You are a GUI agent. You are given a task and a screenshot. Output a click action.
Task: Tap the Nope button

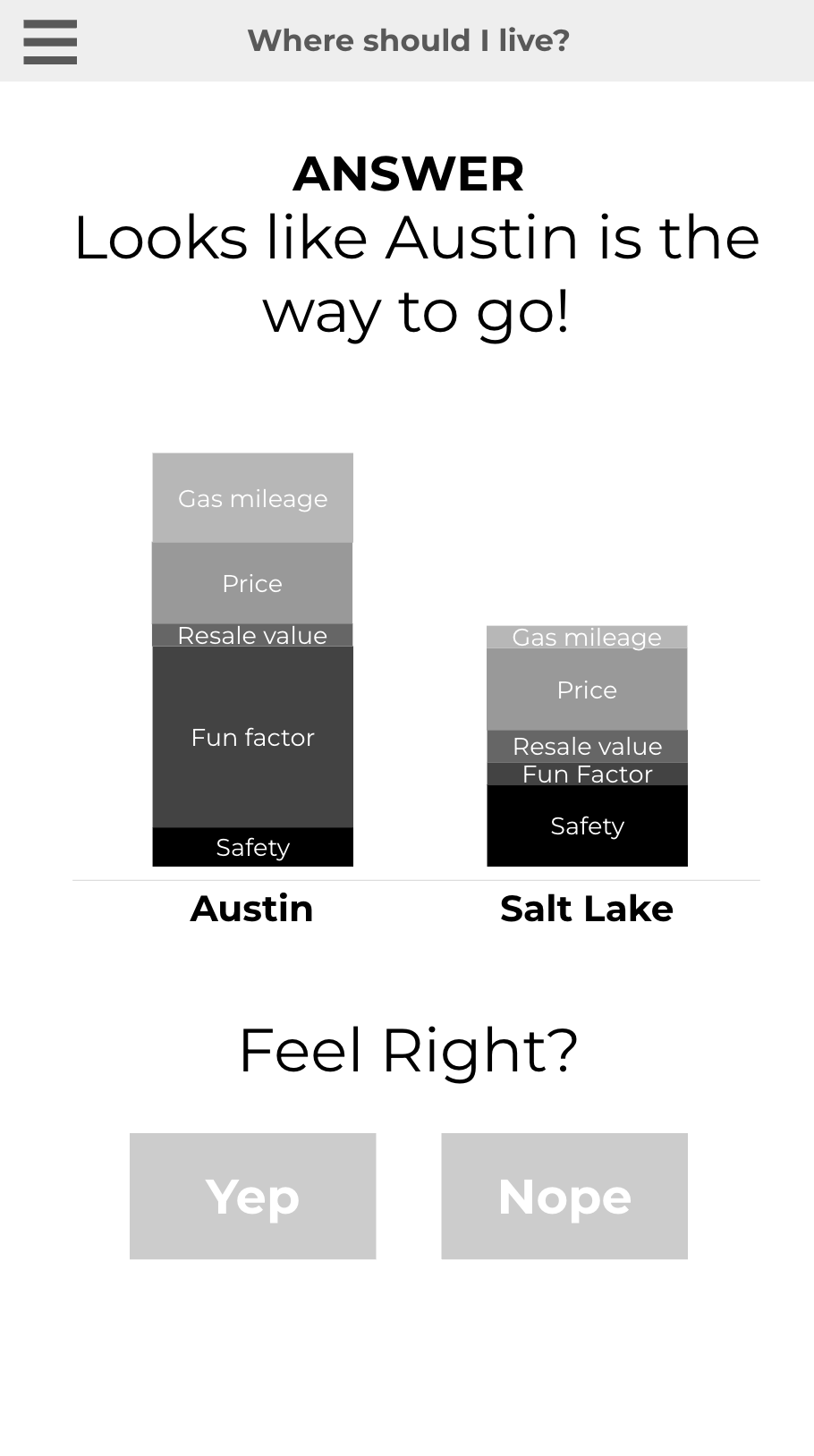564,1196
